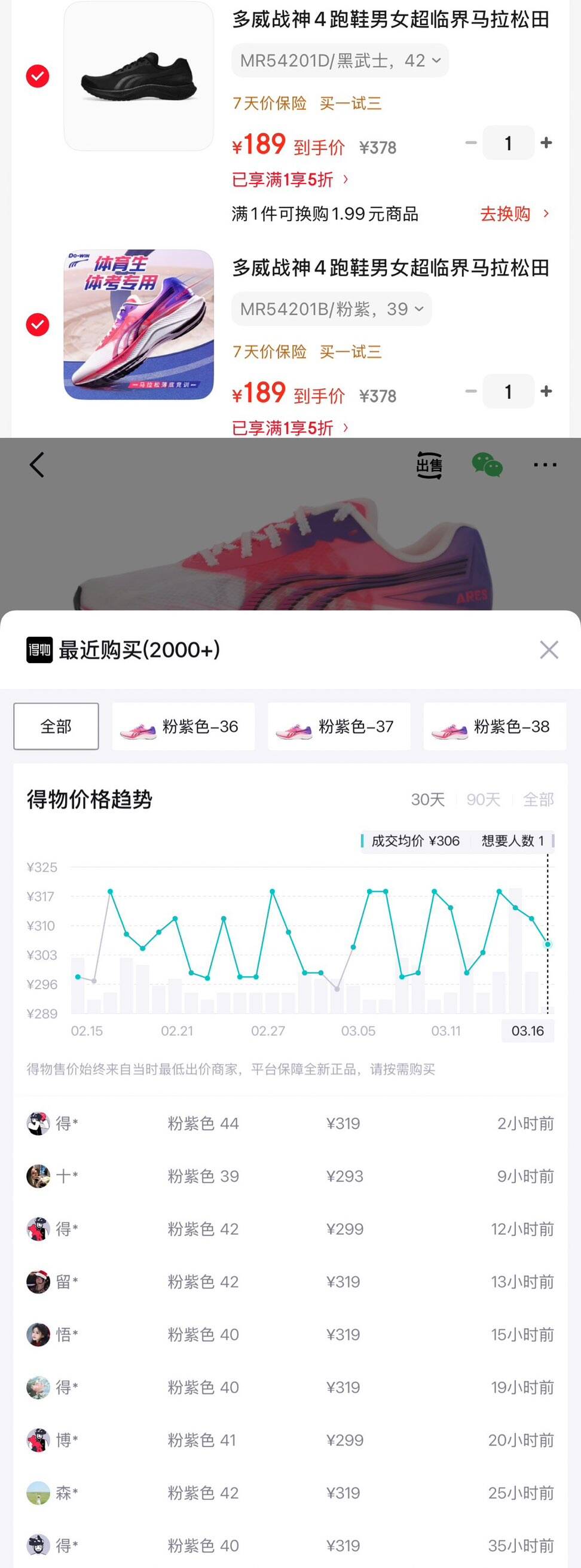Screen dimensions: 581x1568
Task: Tap the 出售 sell icon
Action: [429, 466]
